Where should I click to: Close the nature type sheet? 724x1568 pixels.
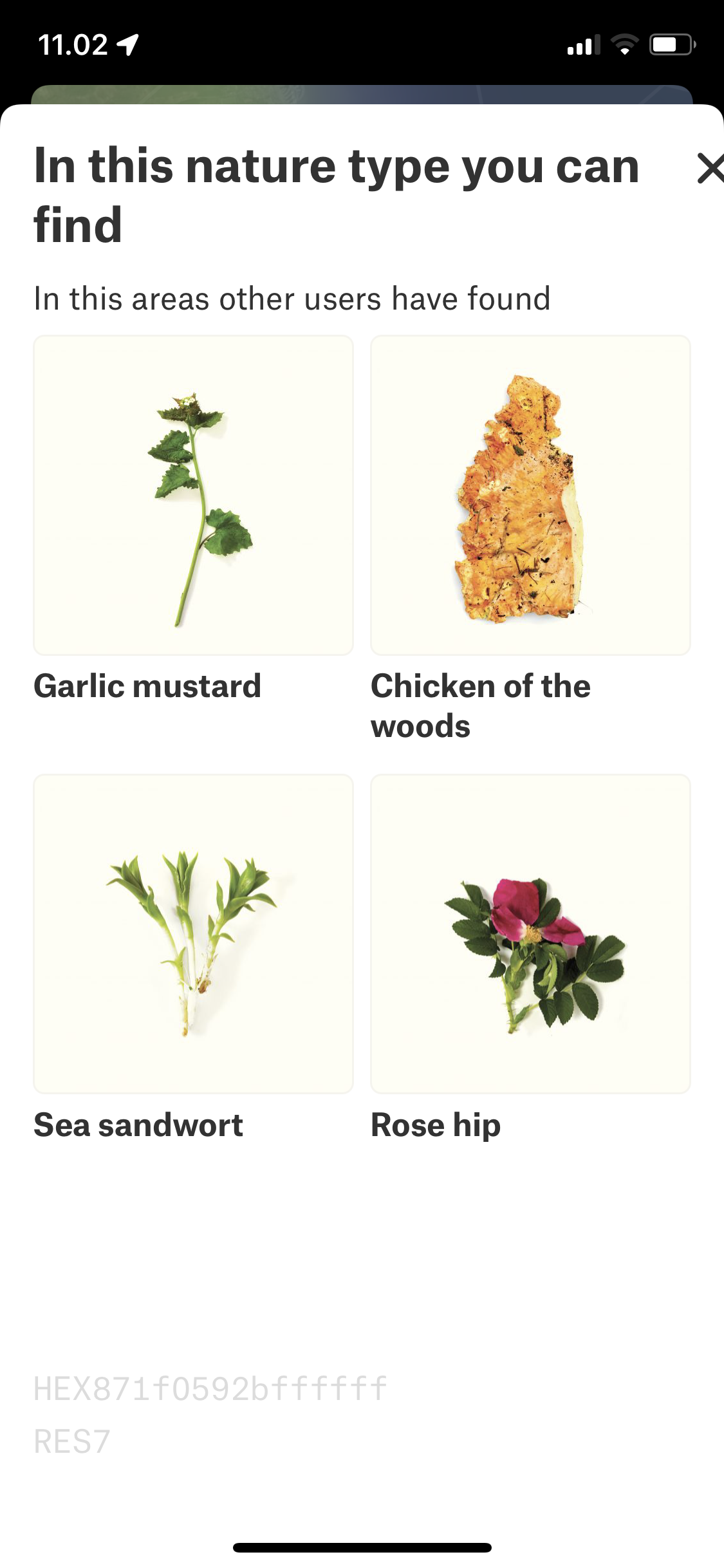coord(710,169)
